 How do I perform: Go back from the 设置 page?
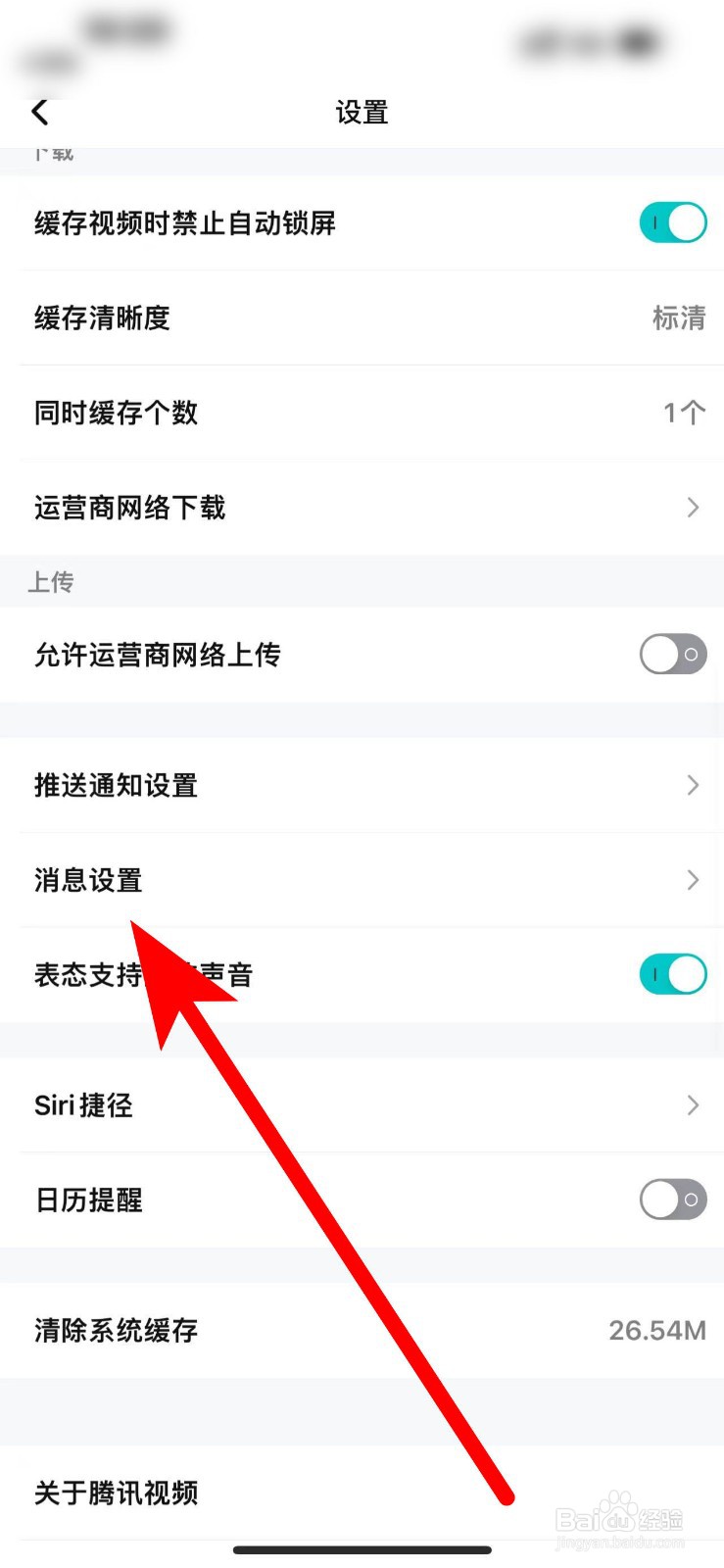click(x=40, y=112)
